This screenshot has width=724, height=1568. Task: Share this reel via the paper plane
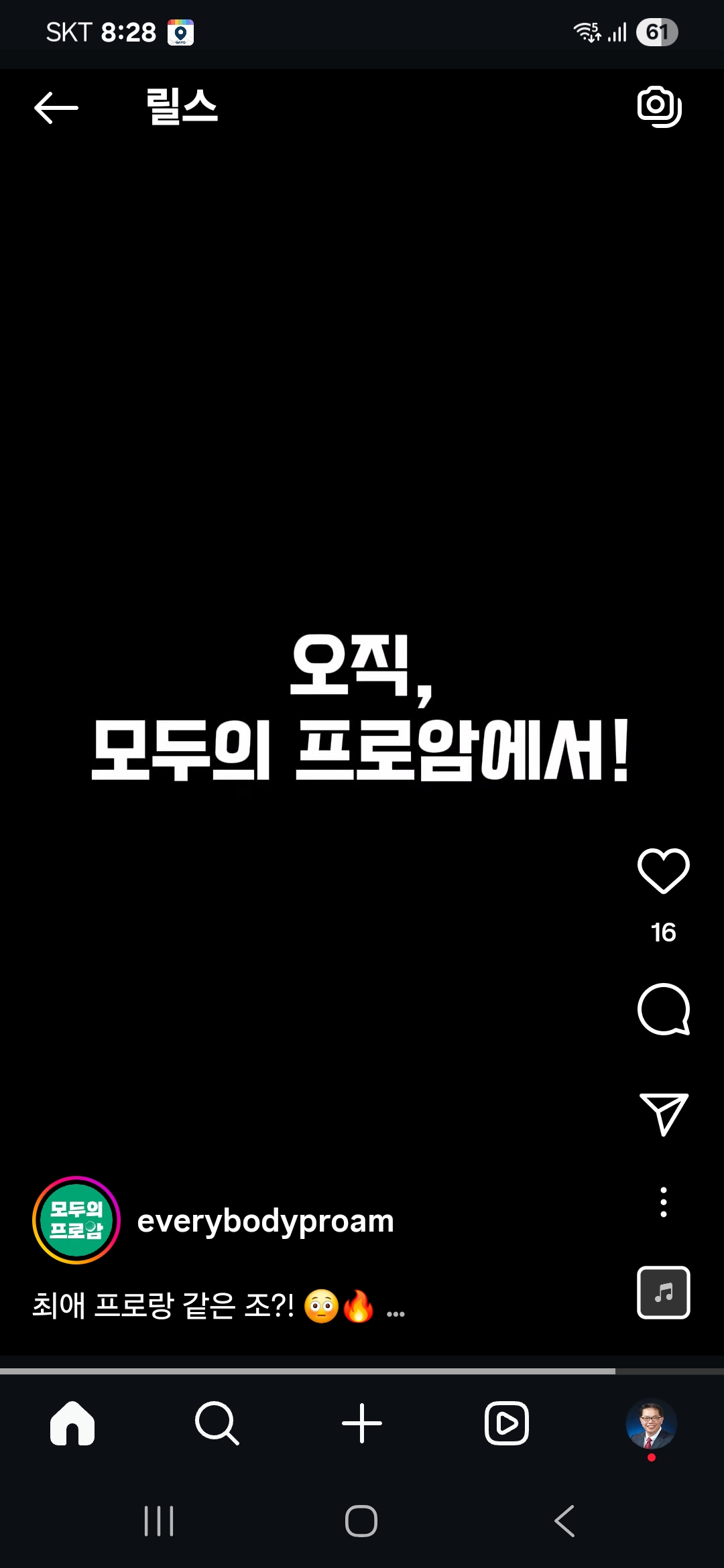(x=664, y=1114)
